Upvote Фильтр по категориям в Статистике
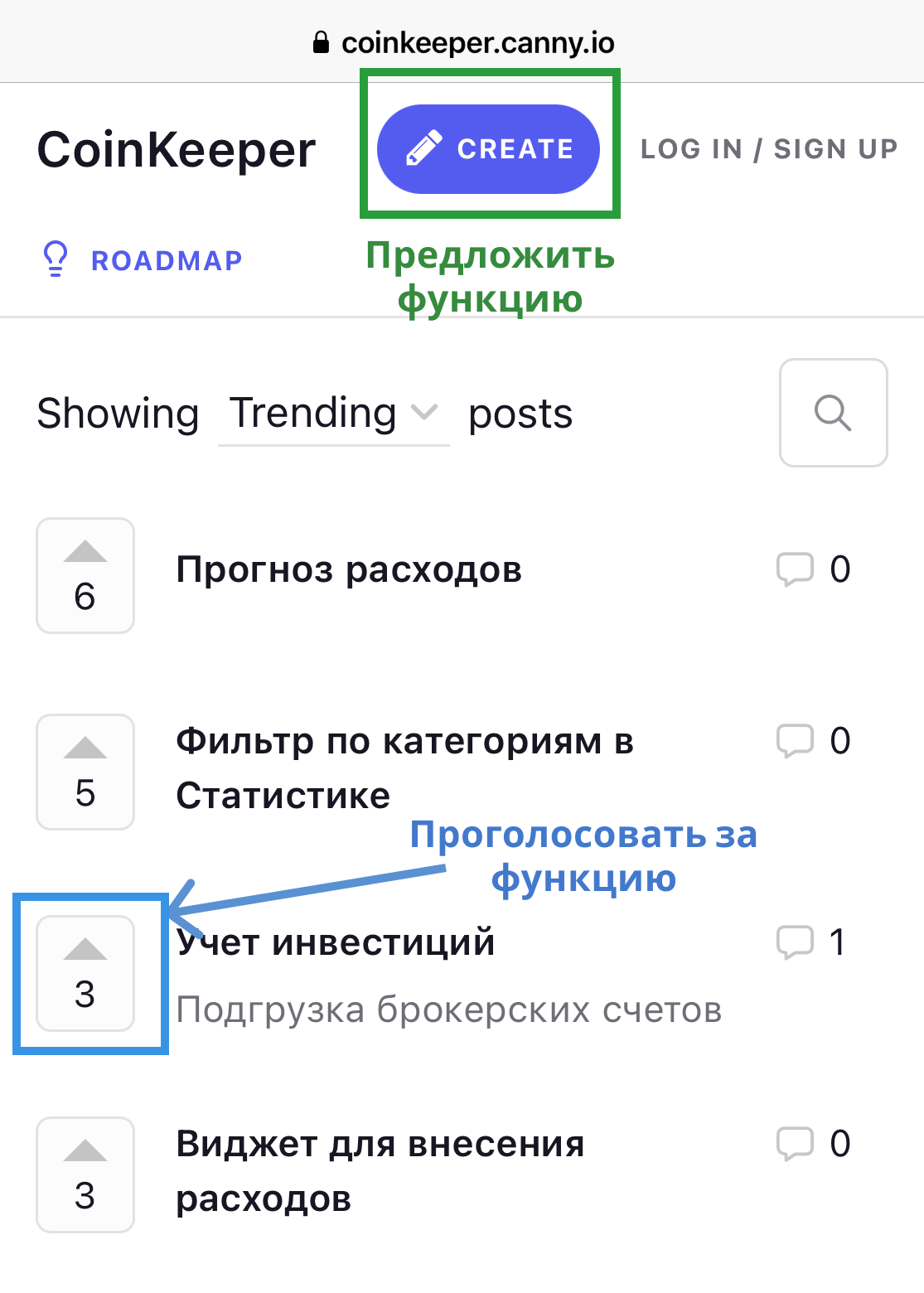924x1293 pixels. point(85,772)
